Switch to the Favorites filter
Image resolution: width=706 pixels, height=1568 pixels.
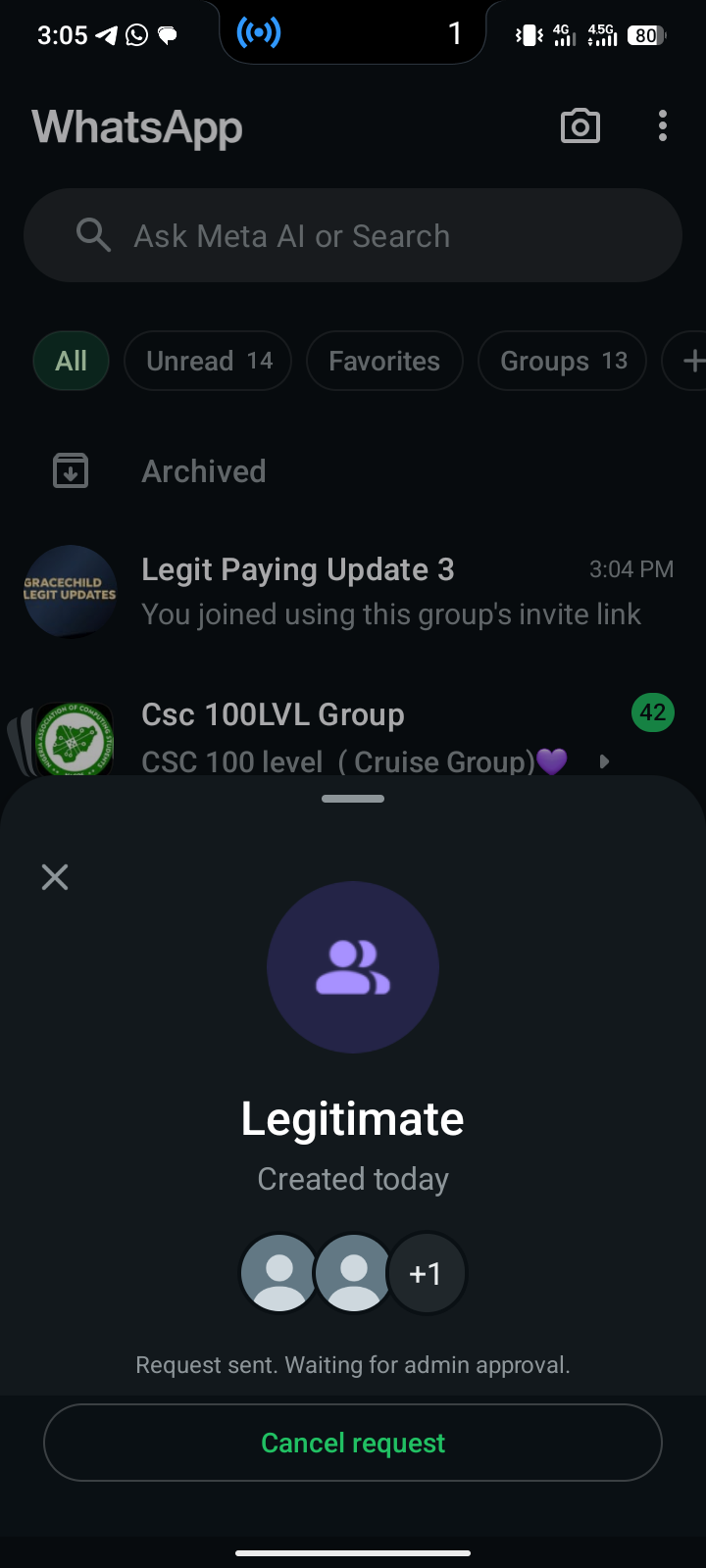point(384,362)
